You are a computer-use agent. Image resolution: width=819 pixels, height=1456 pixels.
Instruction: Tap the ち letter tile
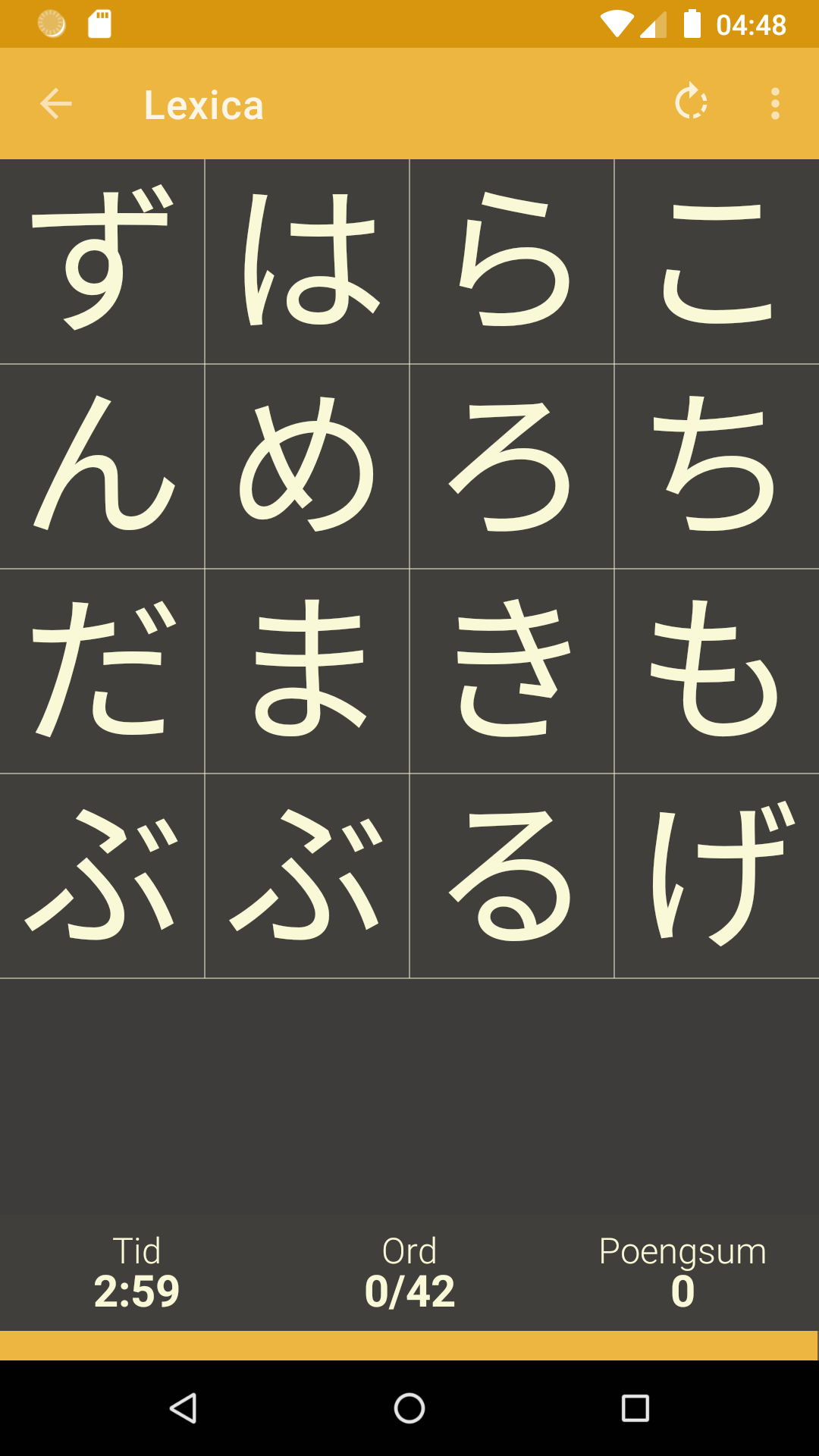(x=717, y=466)
